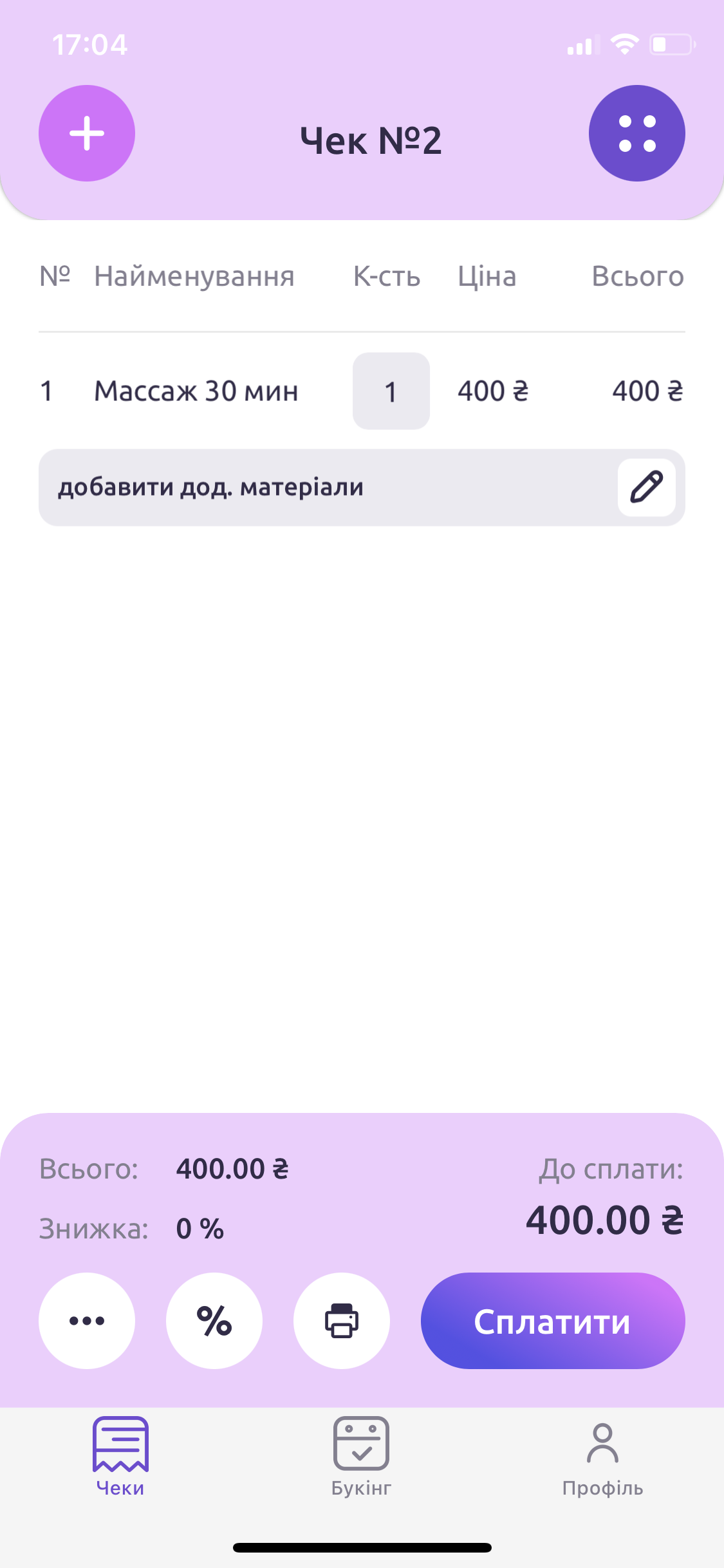Open the four-dot grid menu

click(x=636, y=133)
